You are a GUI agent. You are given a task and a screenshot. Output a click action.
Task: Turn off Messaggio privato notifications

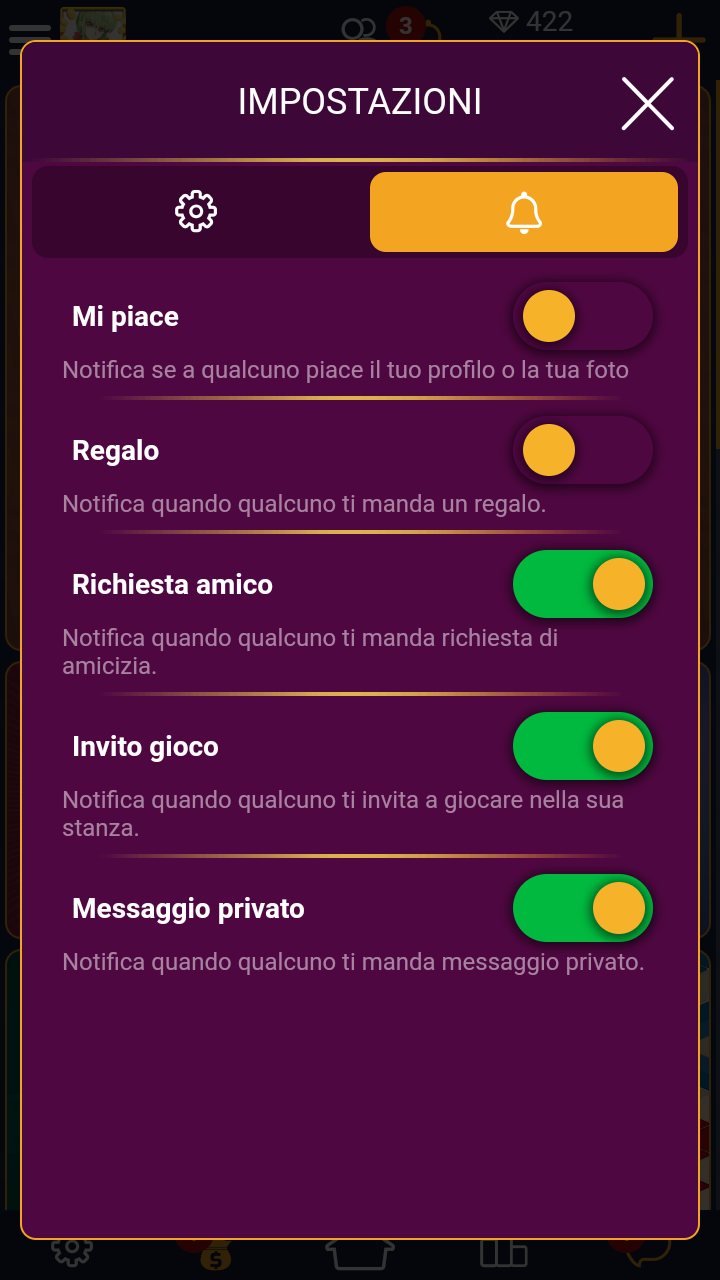583,908
